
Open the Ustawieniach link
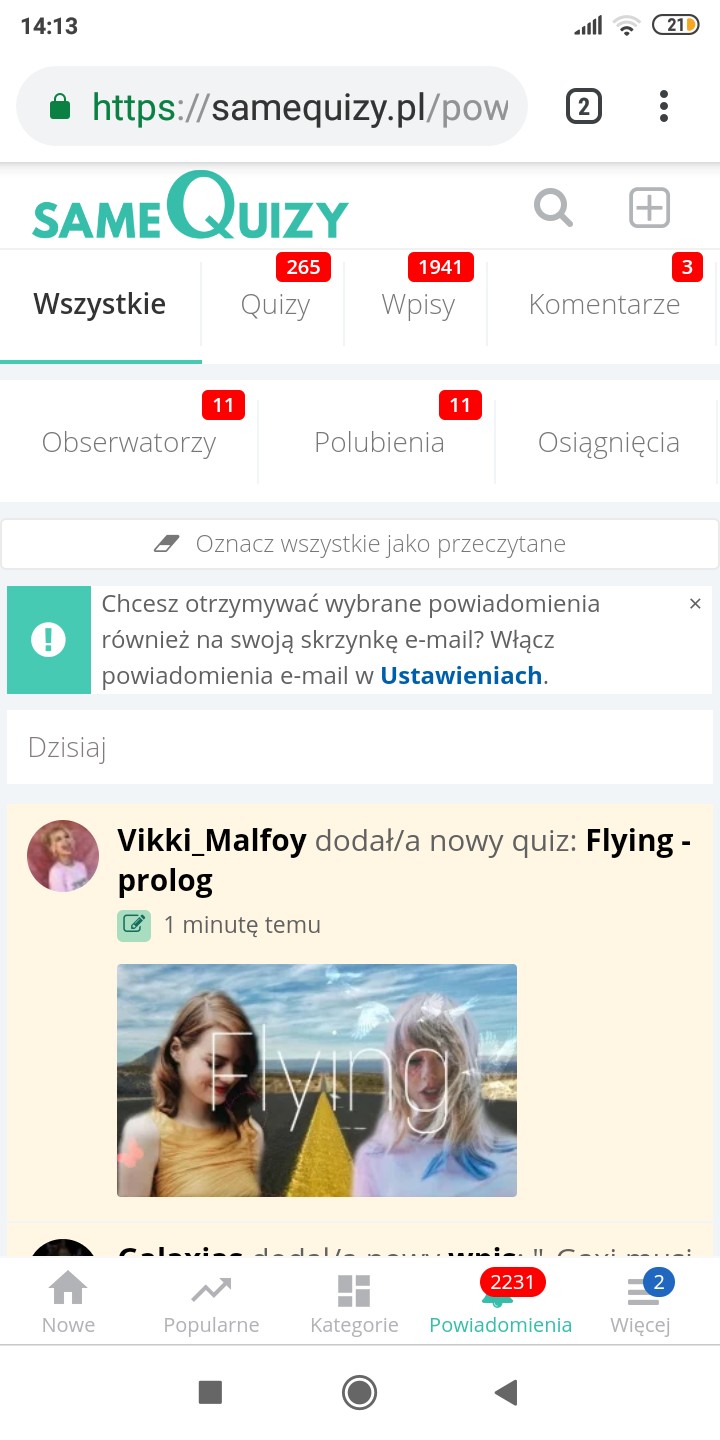(461, 676)
